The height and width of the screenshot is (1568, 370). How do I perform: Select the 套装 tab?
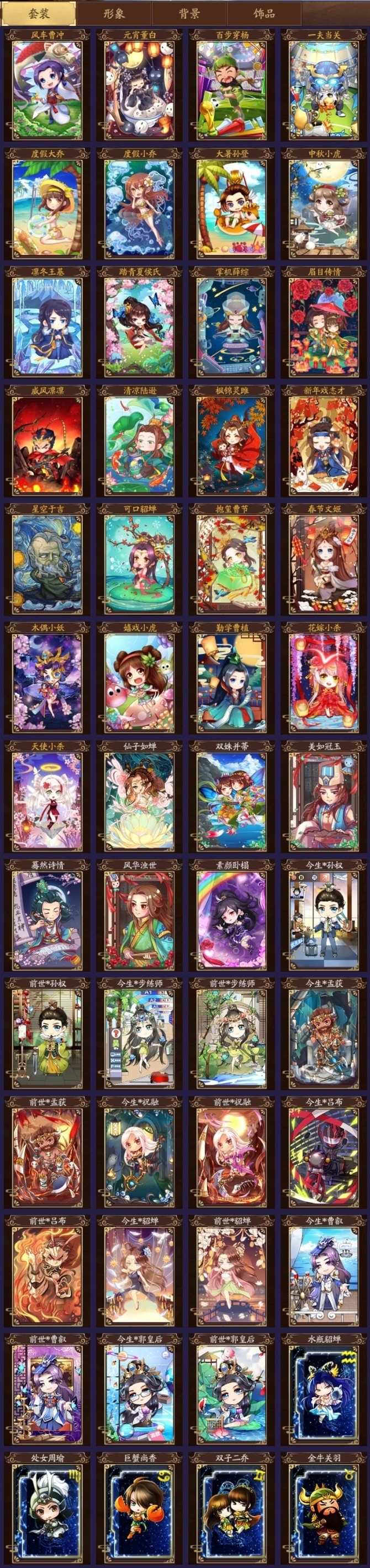39,13
